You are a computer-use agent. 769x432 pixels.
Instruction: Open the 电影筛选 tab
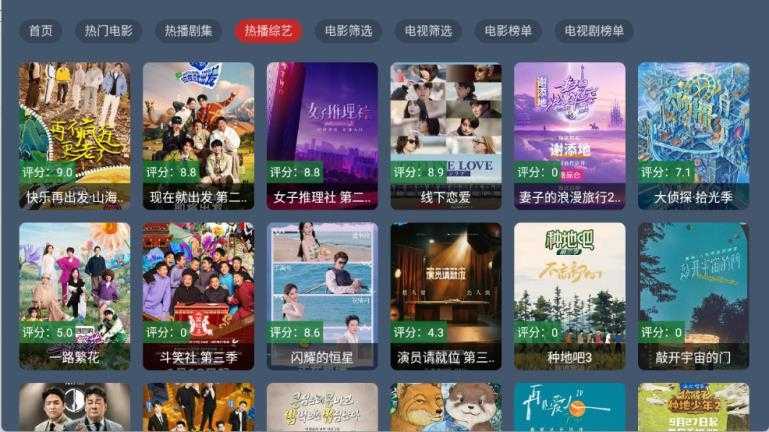348,31
